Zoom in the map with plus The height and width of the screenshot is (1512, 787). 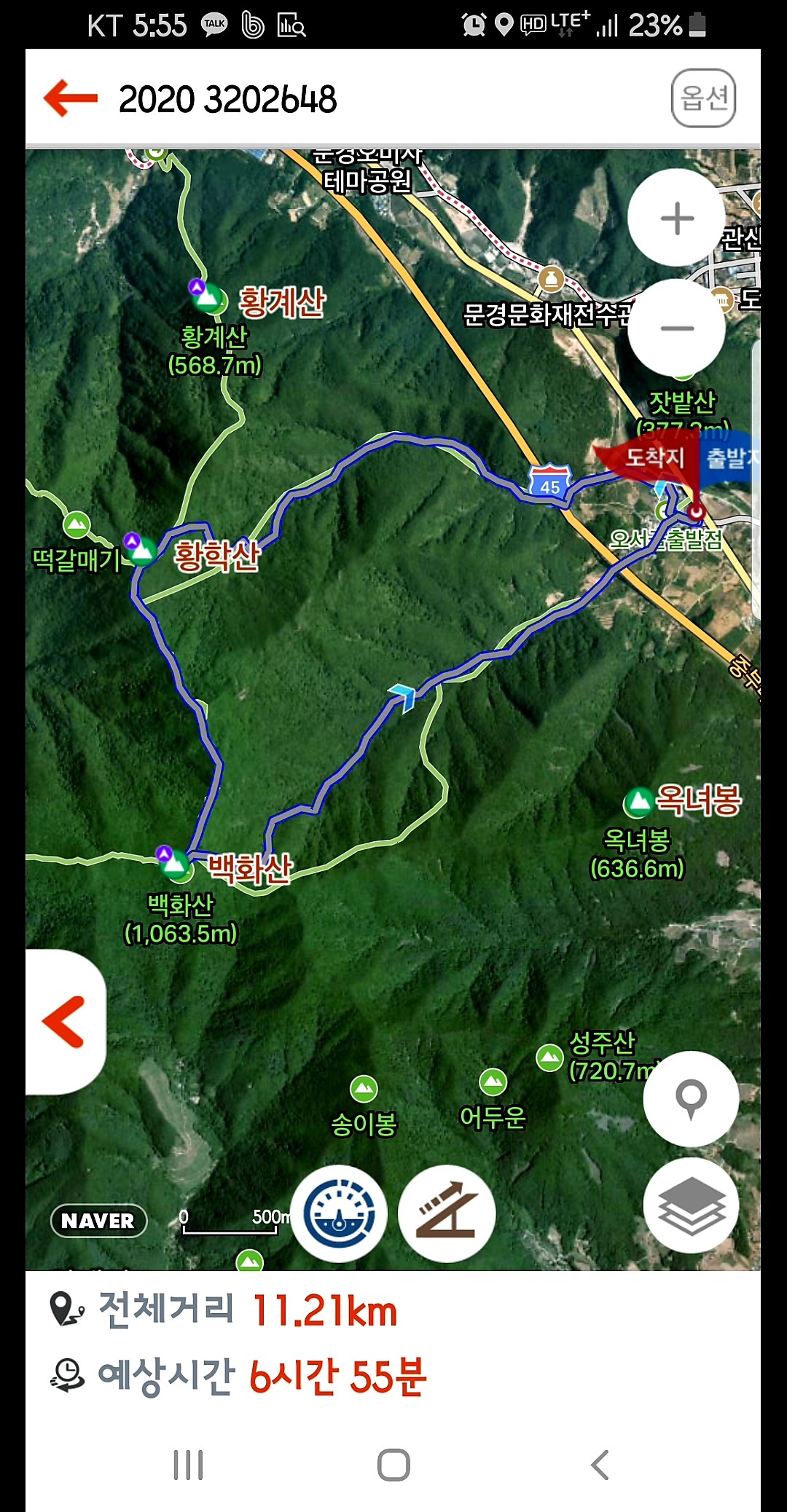tap(676, 218)
